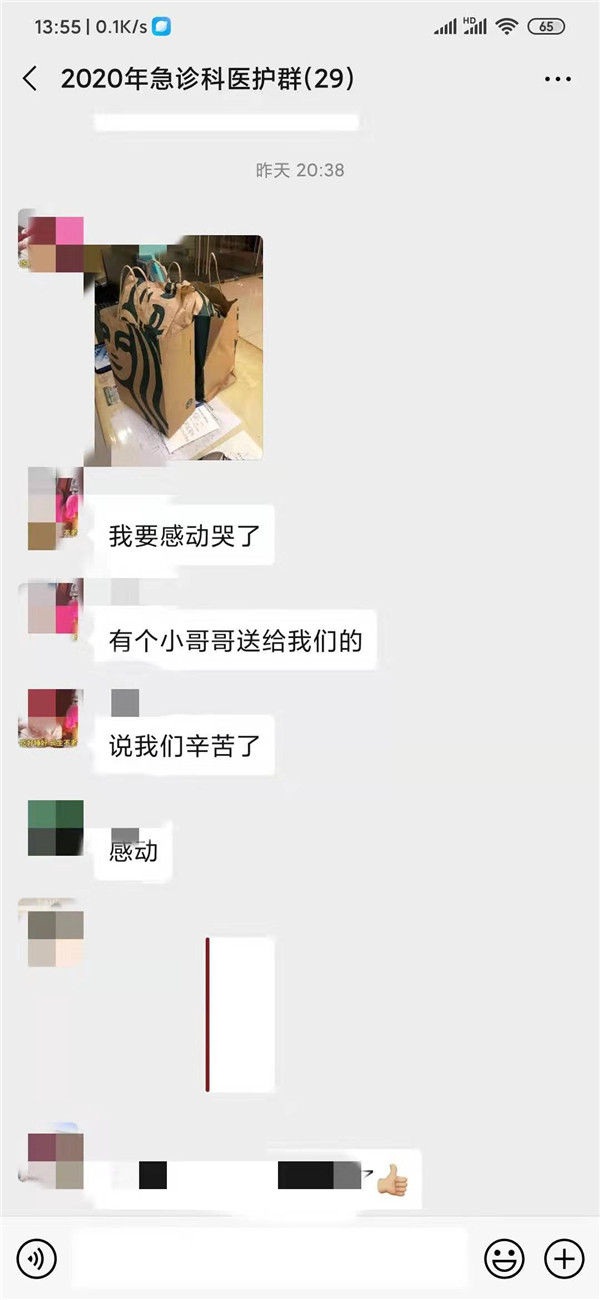The height and width of the screenshot is (1300, 600).
Task: Tap avatar beside 我要感动哭了 message
Action: coord(54,508)
